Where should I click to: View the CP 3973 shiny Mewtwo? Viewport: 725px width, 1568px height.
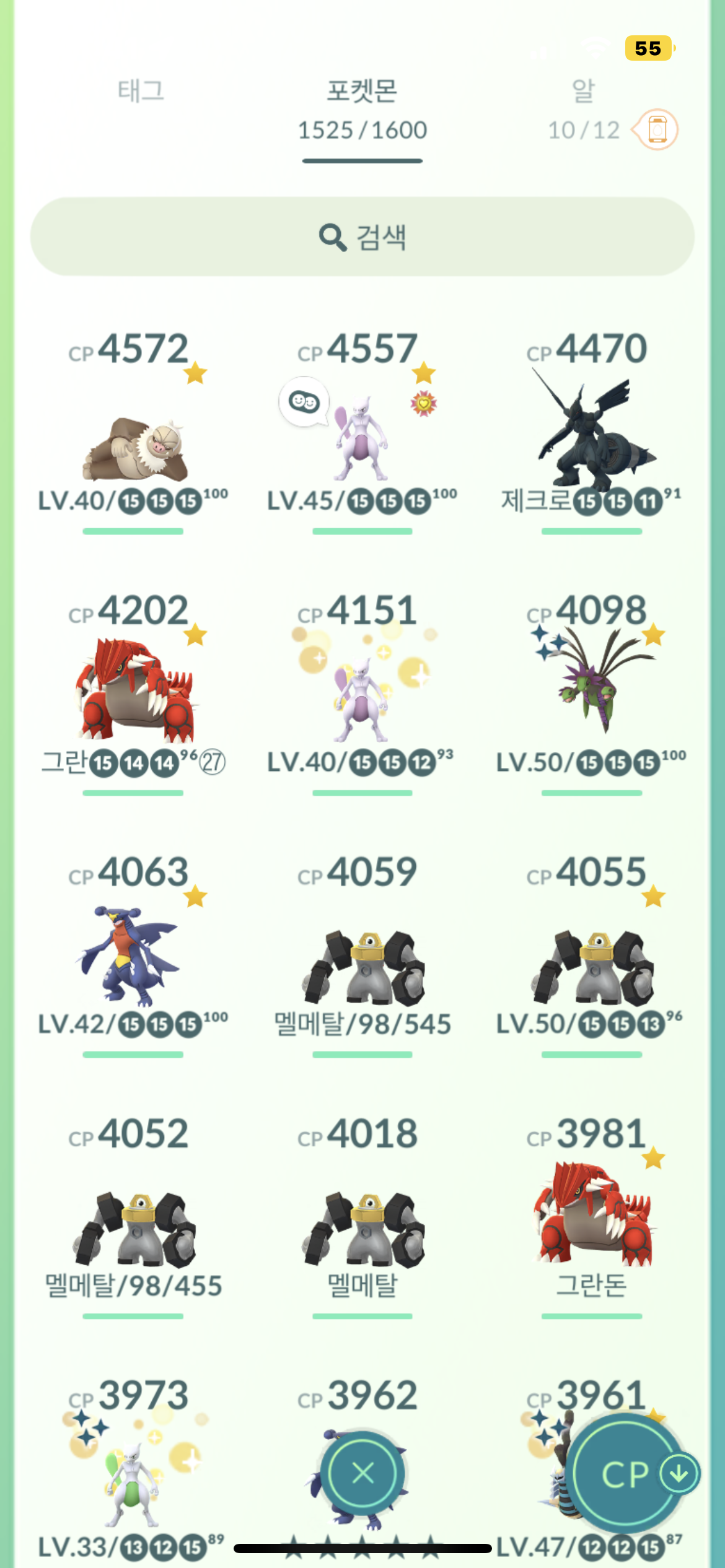[133, 1468]
